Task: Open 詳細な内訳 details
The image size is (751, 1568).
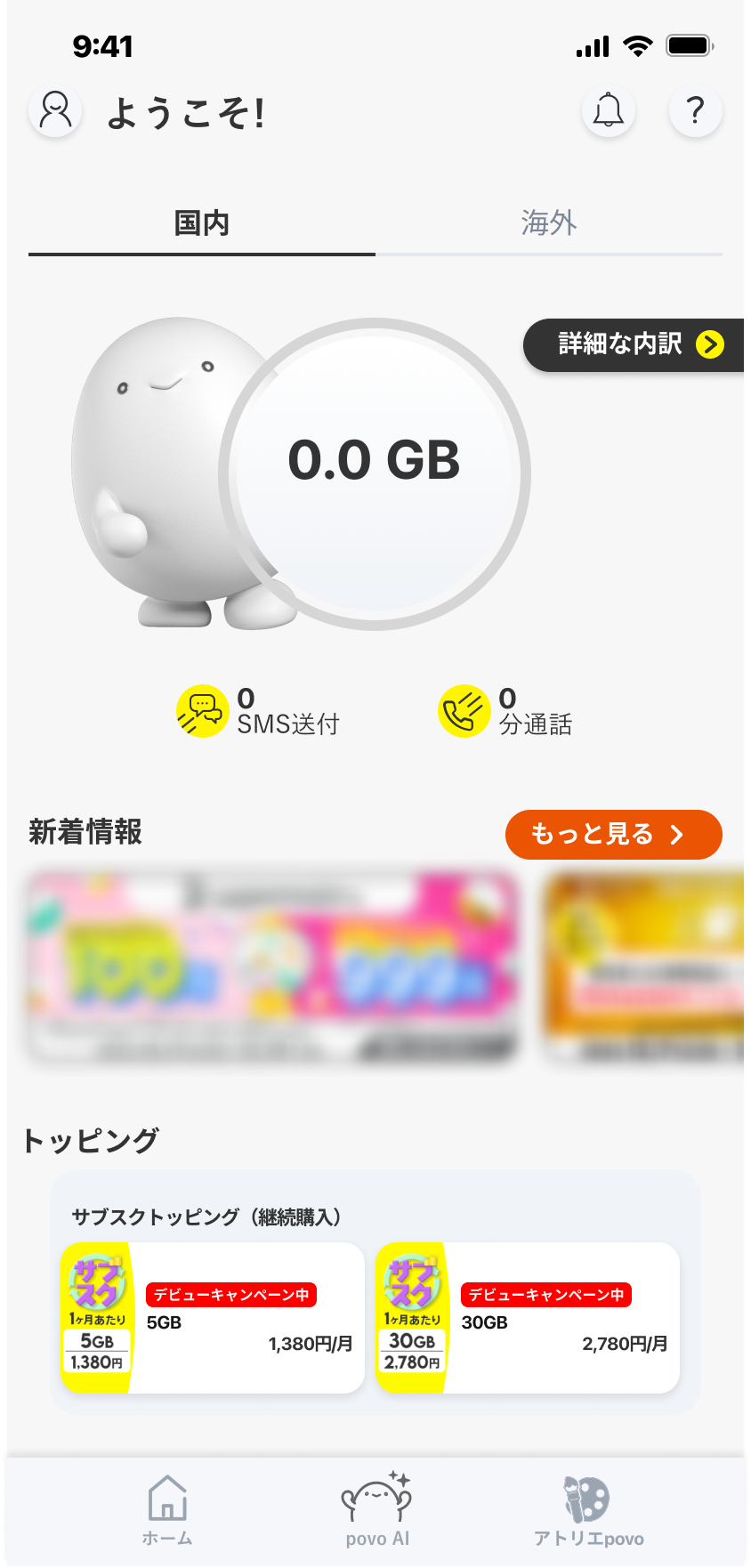Action: (634, 344)
